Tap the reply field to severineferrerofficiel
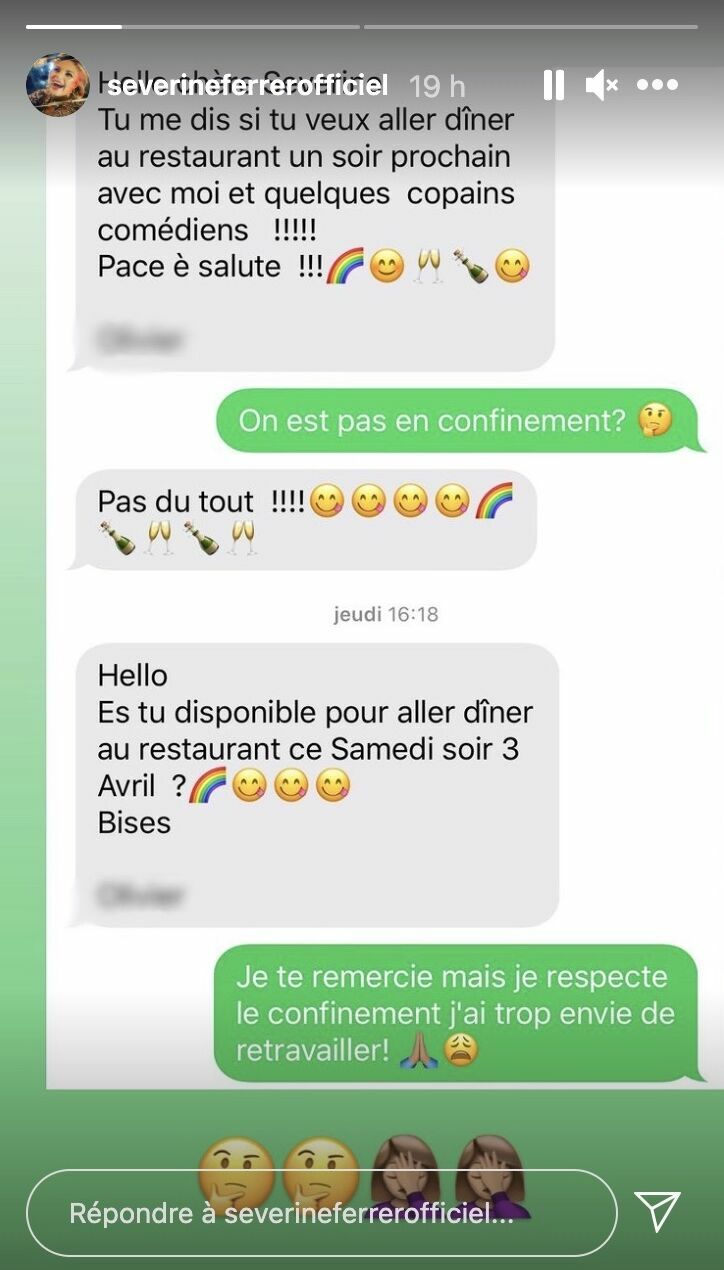 (x=320, y=1213)
